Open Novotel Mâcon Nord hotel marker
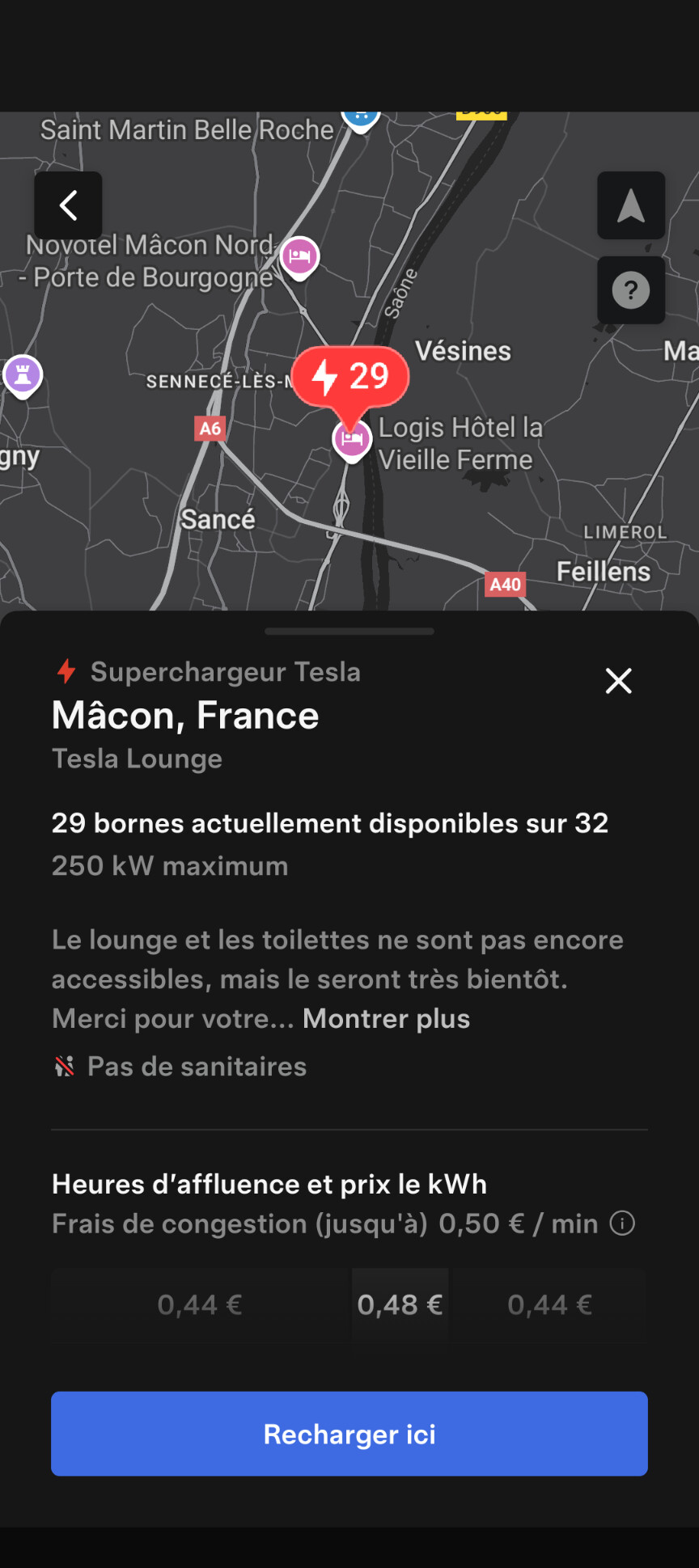The height and width of the screenshot is (1568, 699). tap(299, 256)
